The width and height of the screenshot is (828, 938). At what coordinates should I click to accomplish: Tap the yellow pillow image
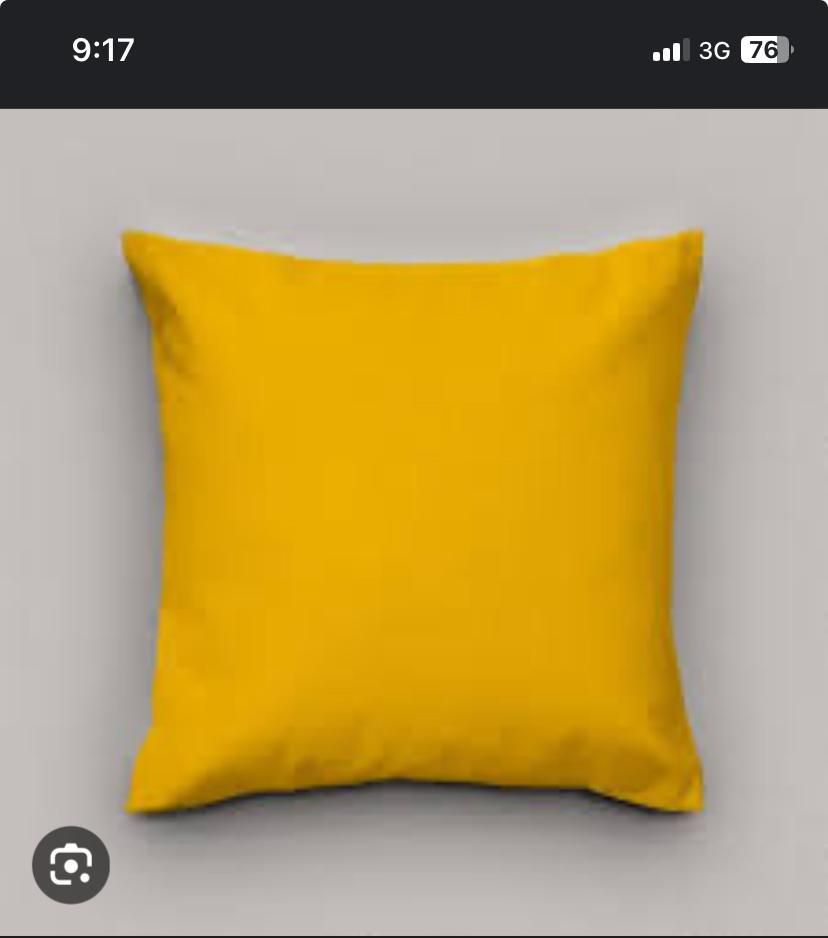click(x=414, y=520)
